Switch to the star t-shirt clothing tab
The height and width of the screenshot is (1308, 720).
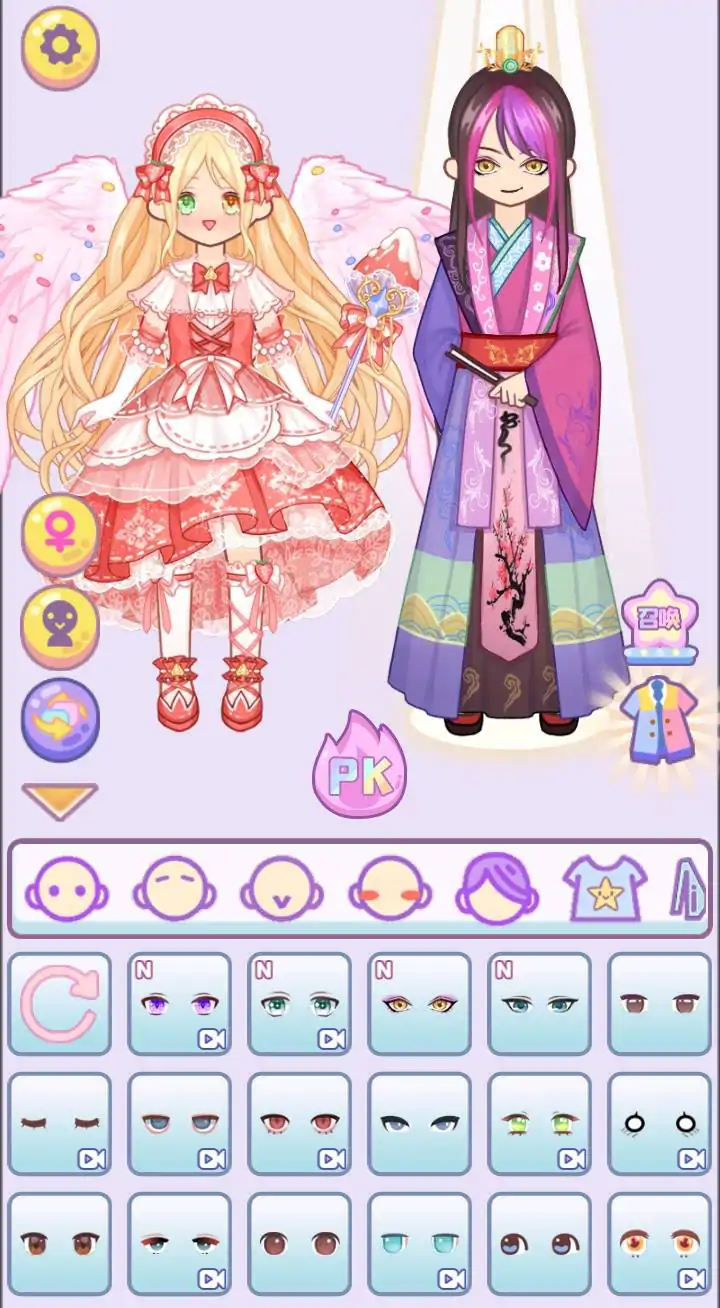point(604,888)
